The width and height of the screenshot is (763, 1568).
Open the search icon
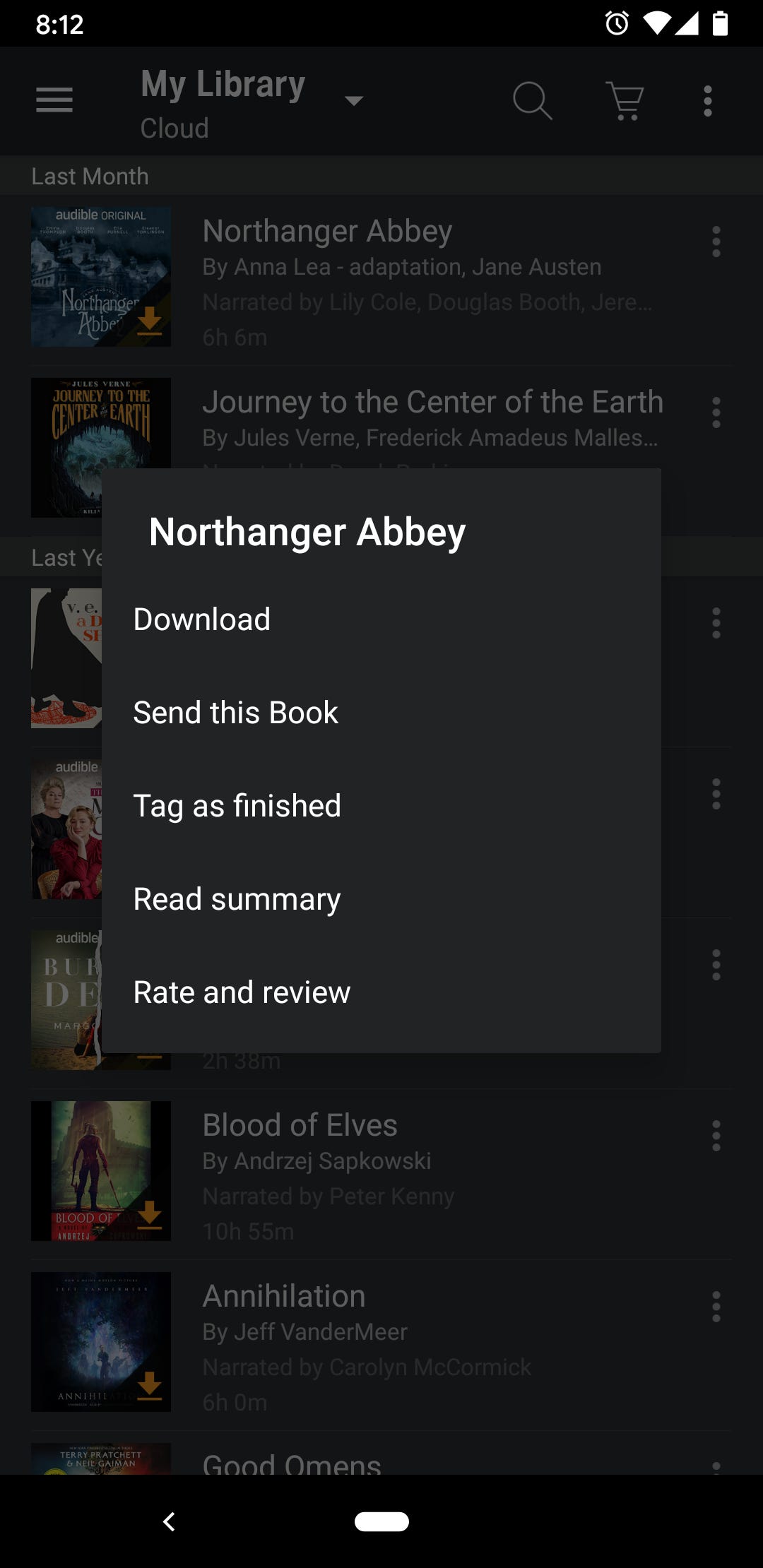coord(533,100)
